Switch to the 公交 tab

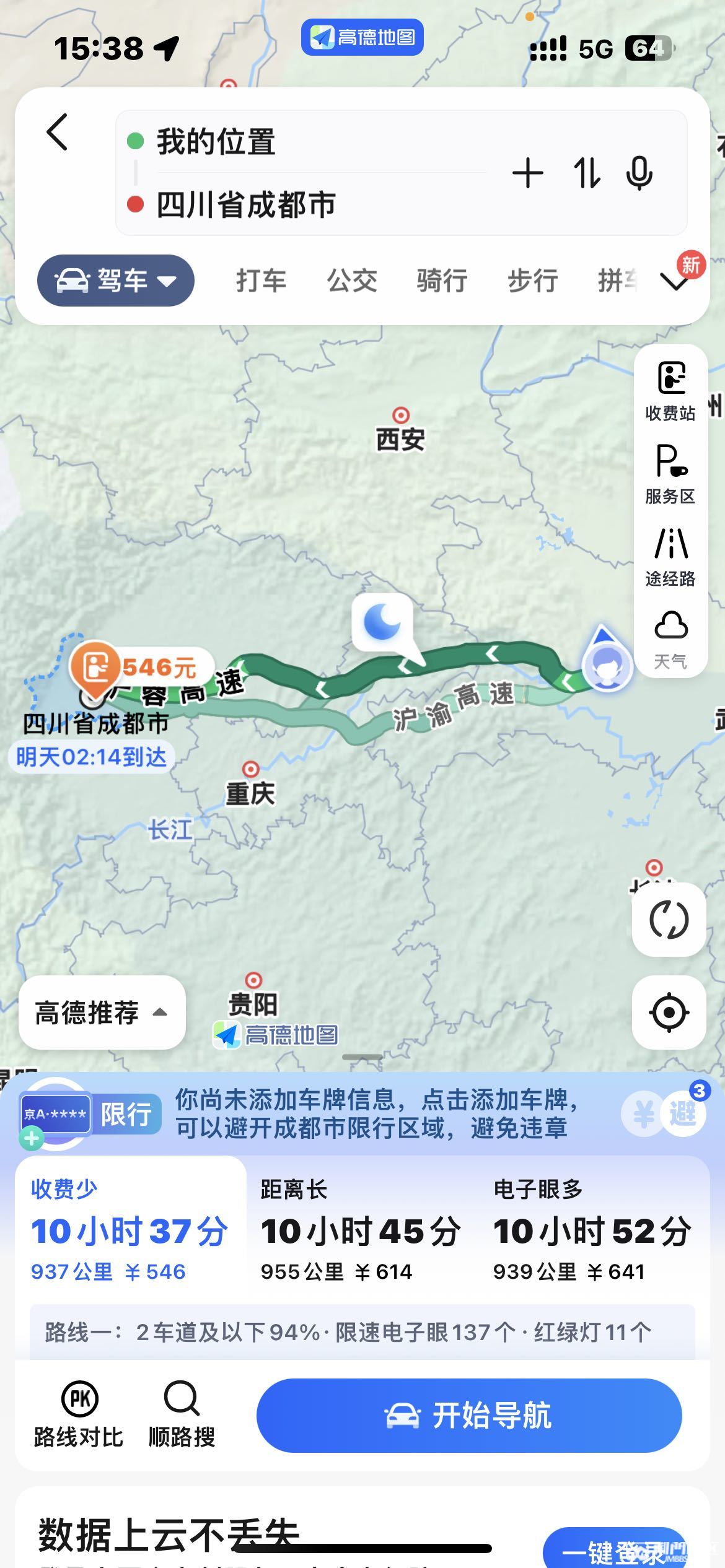coord(352,281)
